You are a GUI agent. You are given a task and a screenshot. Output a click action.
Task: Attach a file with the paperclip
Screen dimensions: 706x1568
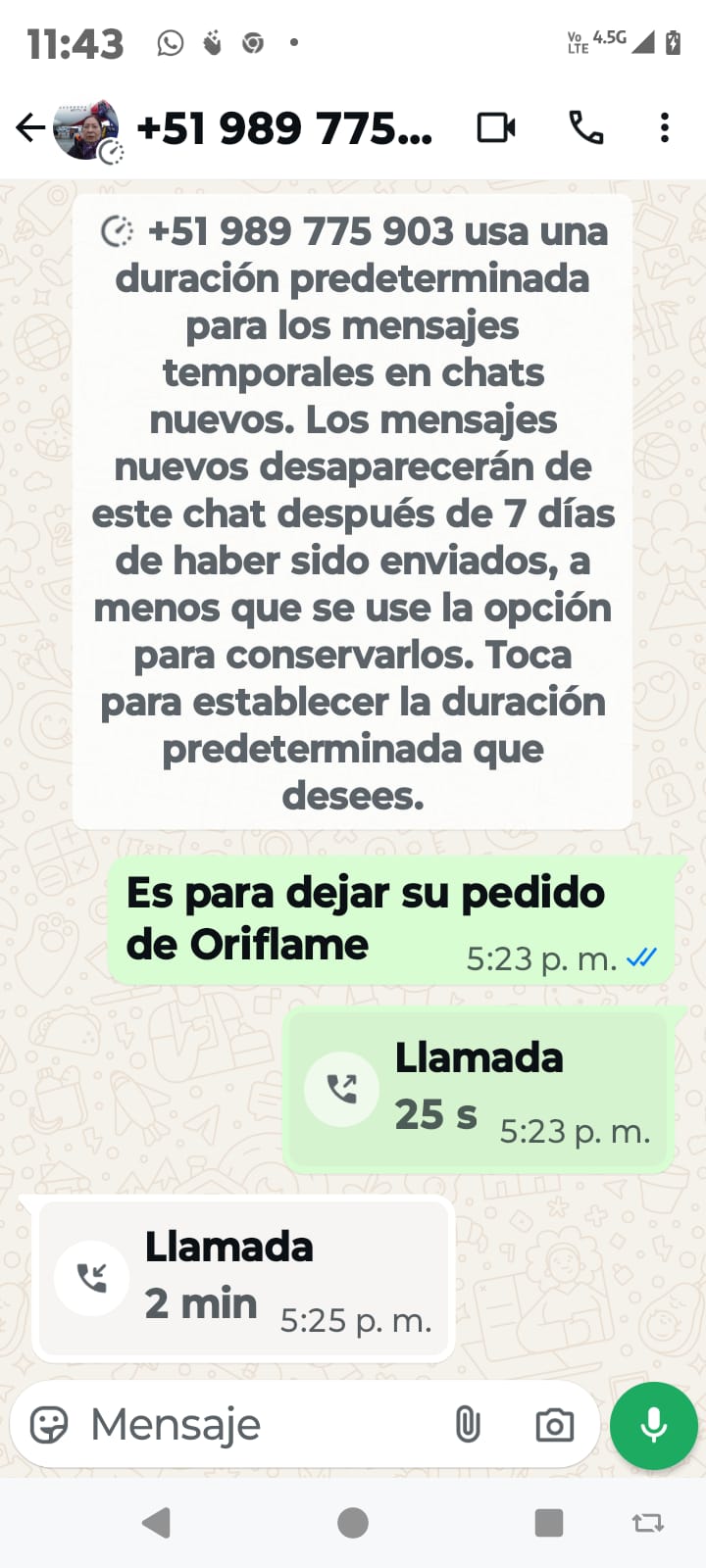(468, 1425)
